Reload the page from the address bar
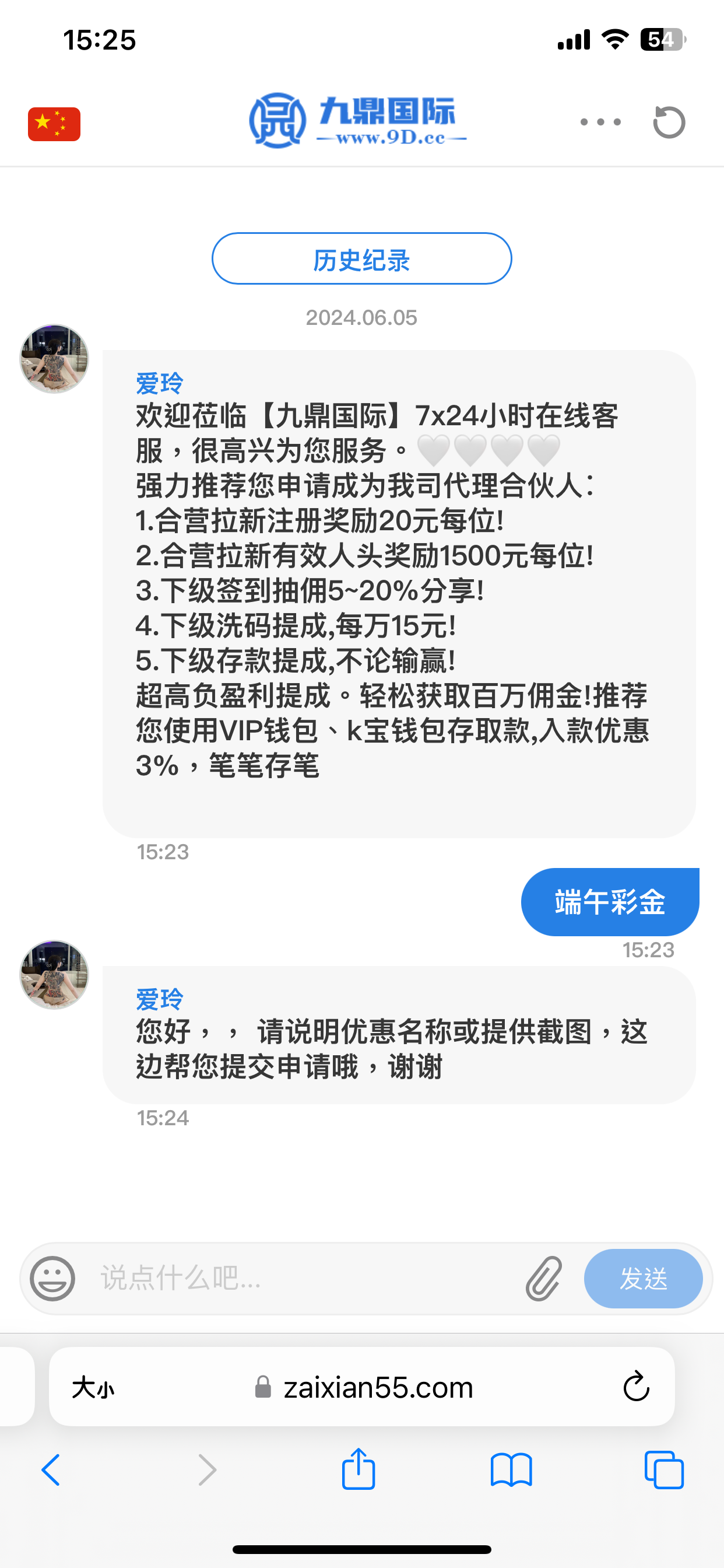This screenshot has width=724, height=1568. coord(636,1388)
